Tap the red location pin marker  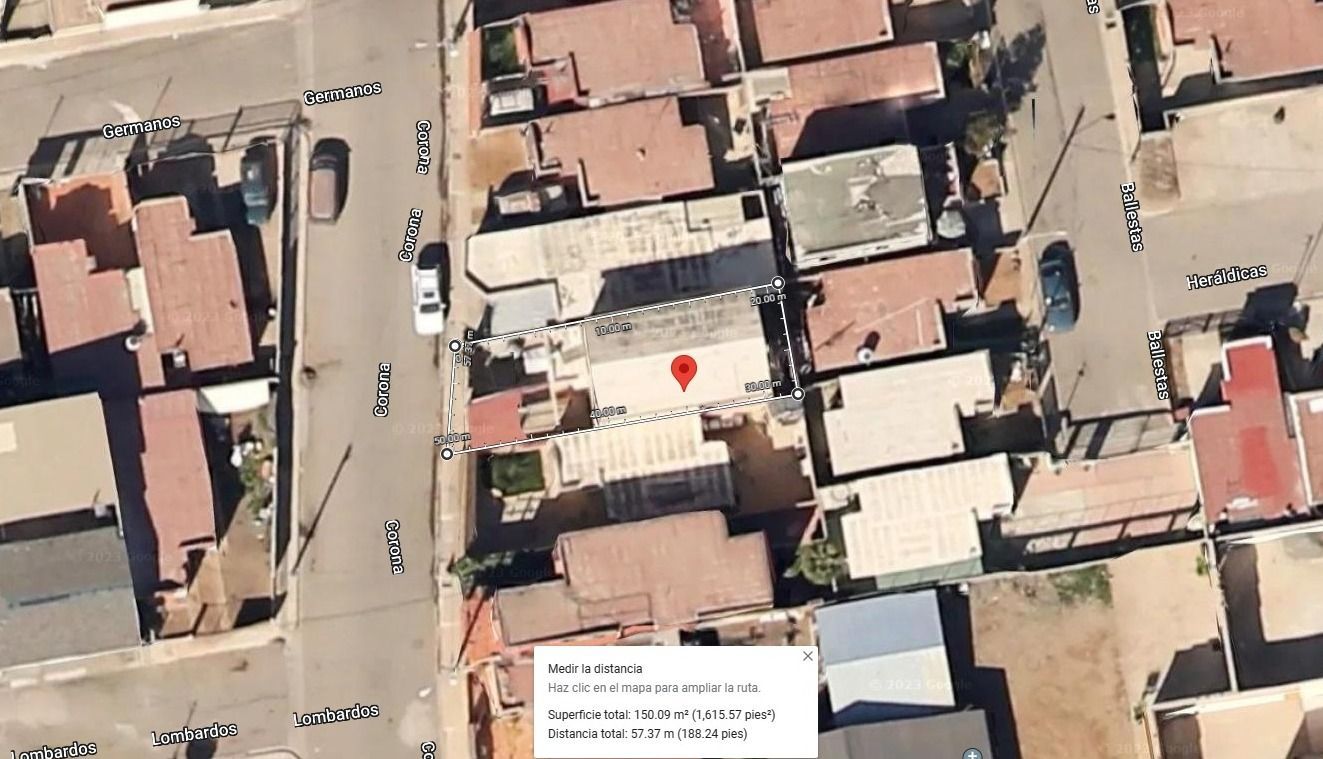pos(683,371)
